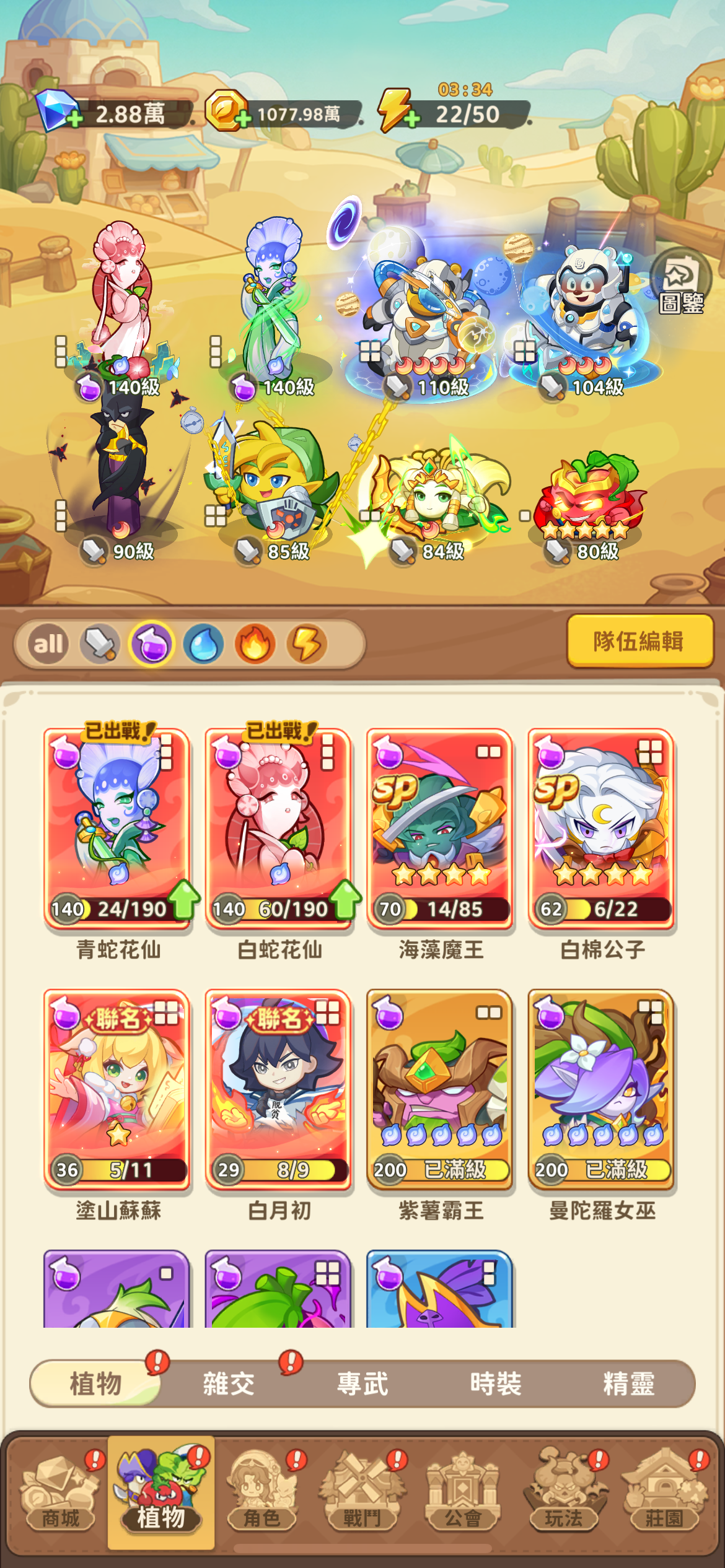Image resolution: width=725 pixels, height=1568 pixels.
Task: Add more gold coins via plus icon
Action: pos(244,118)
